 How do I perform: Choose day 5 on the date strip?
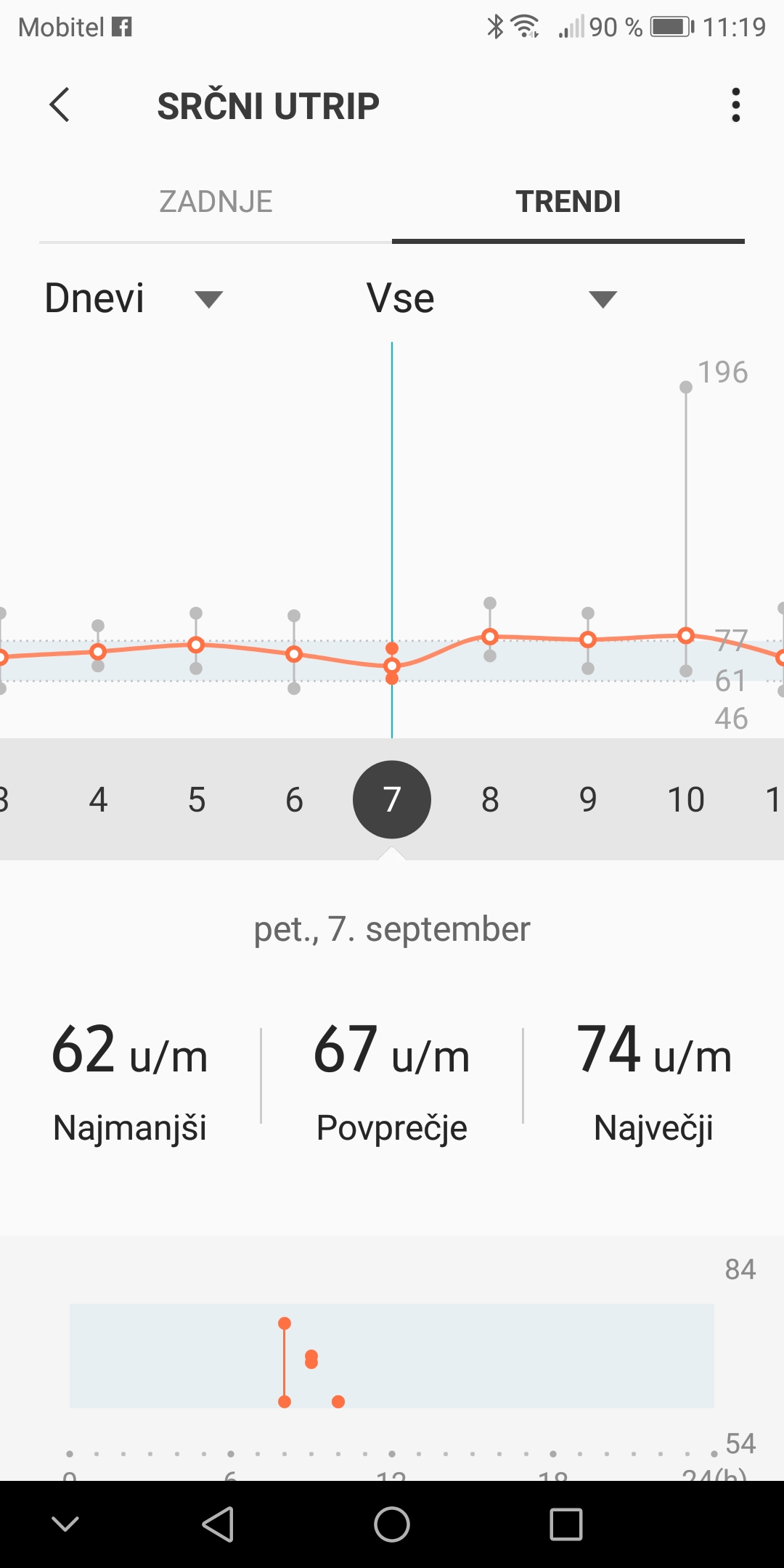click(x=196, y=800)
